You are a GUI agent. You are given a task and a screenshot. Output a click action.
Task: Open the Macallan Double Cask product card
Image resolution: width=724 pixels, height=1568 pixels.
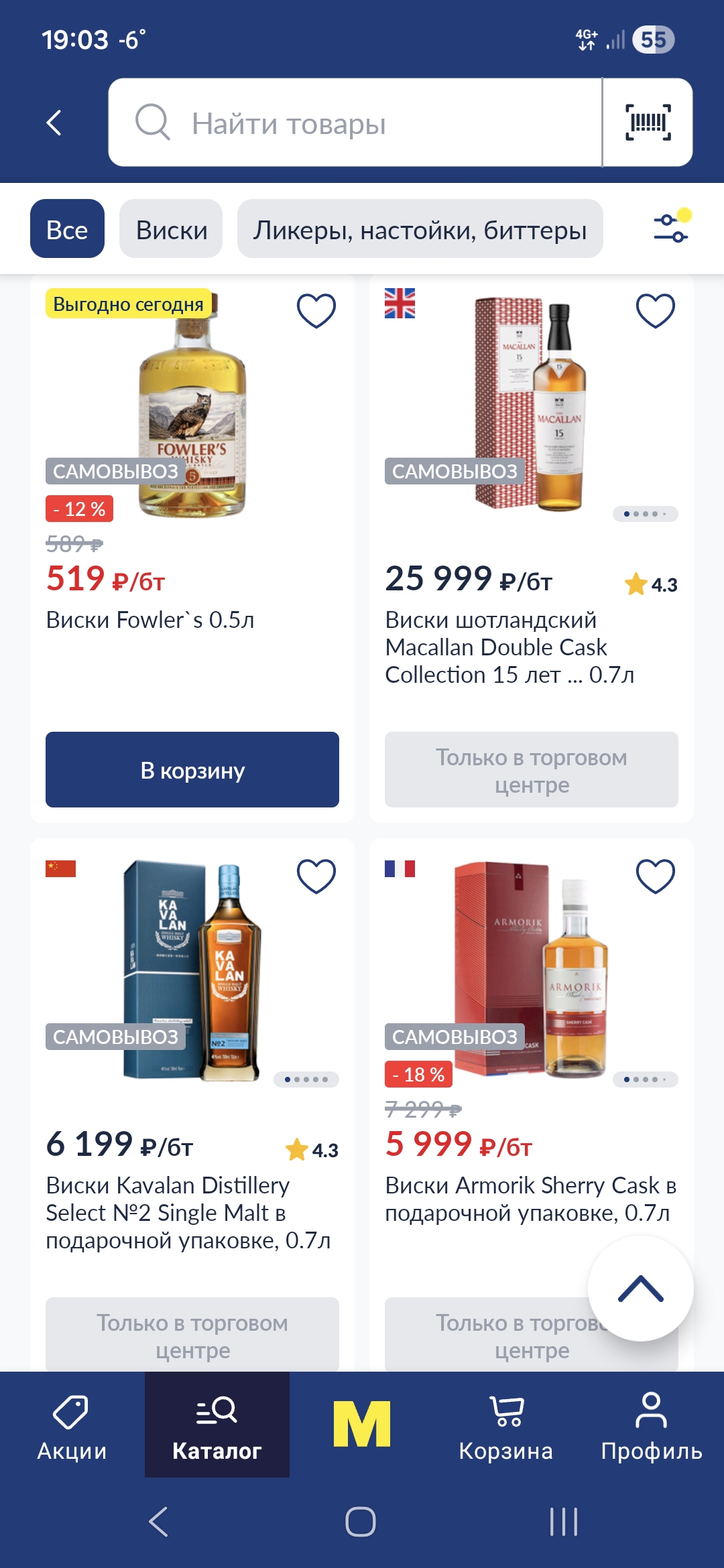click(x=509, y=647)
